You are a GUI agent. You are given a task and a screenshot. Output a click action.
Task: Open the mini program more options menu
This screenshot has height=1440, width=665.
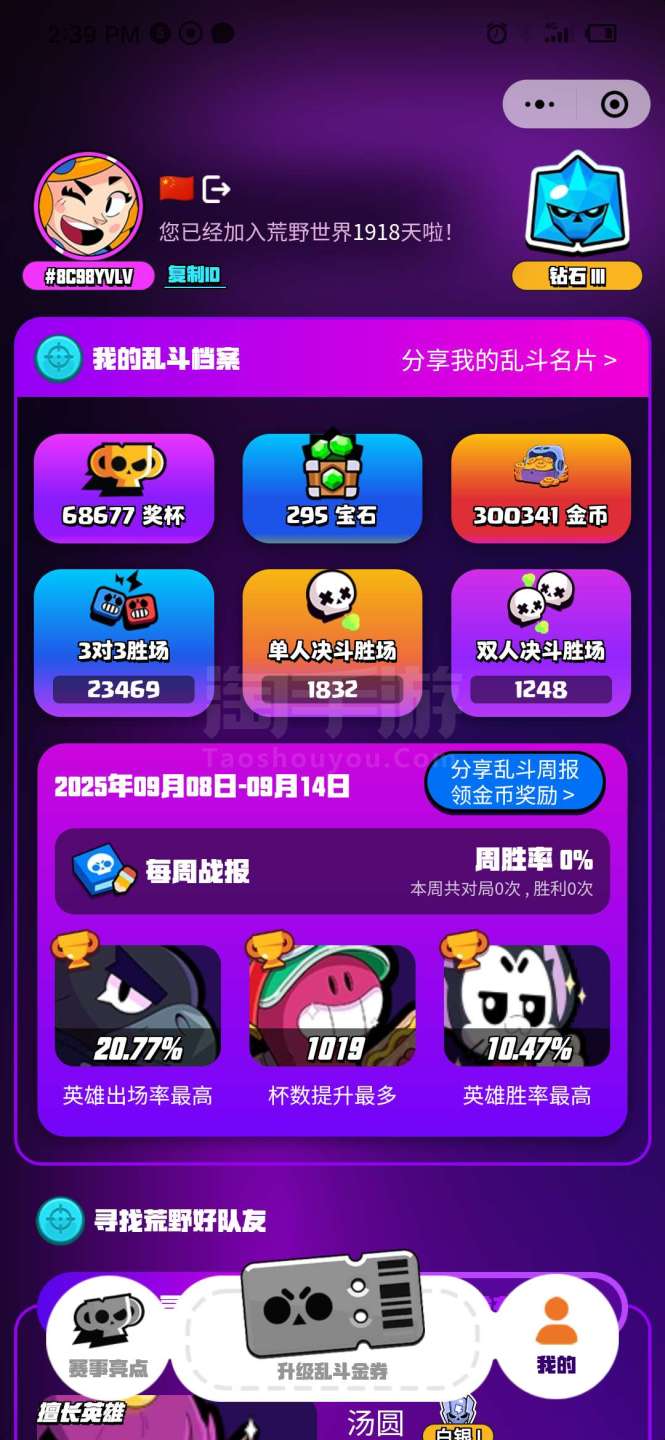point(539,104)
